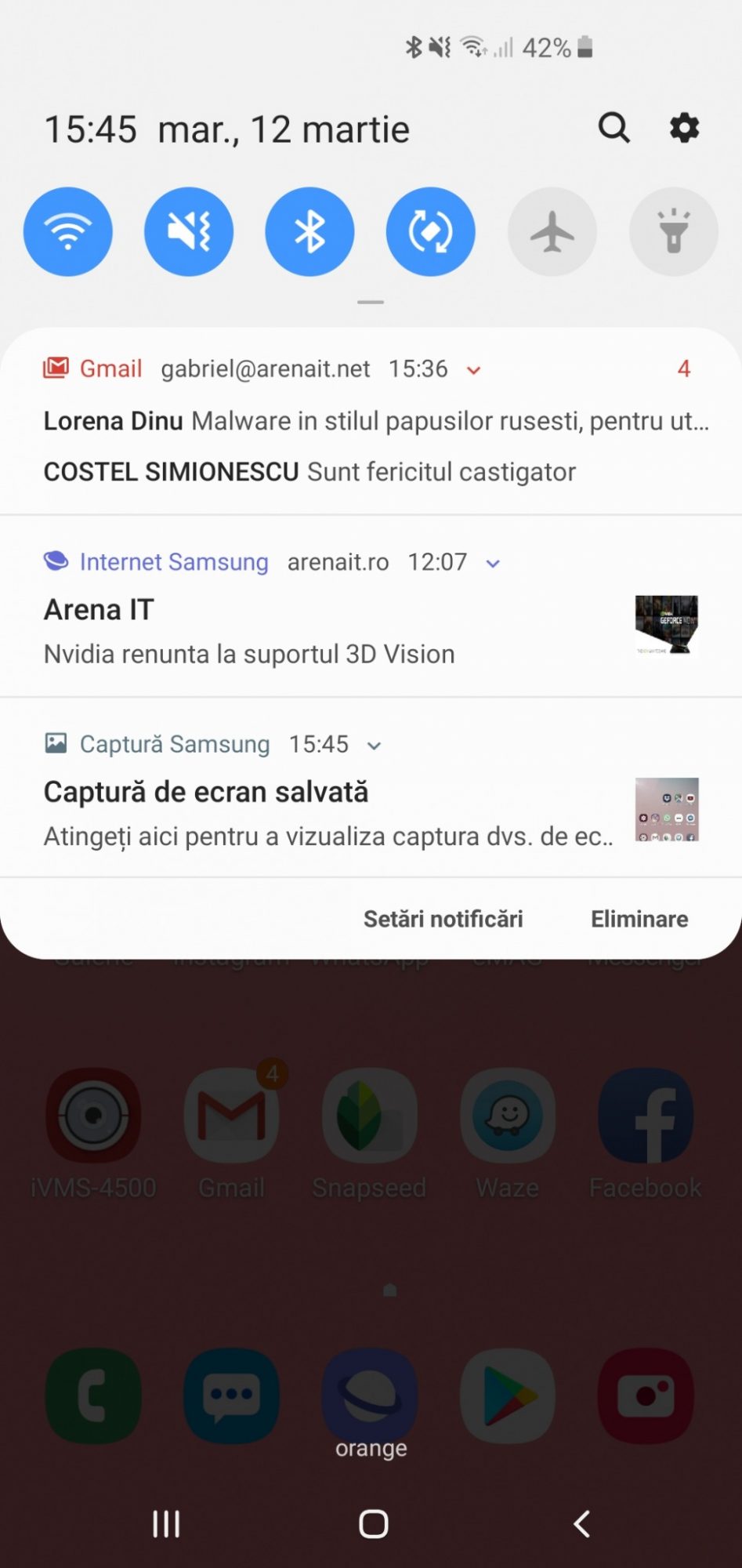Toggle auto-rotate quick setting

(430, 231)
